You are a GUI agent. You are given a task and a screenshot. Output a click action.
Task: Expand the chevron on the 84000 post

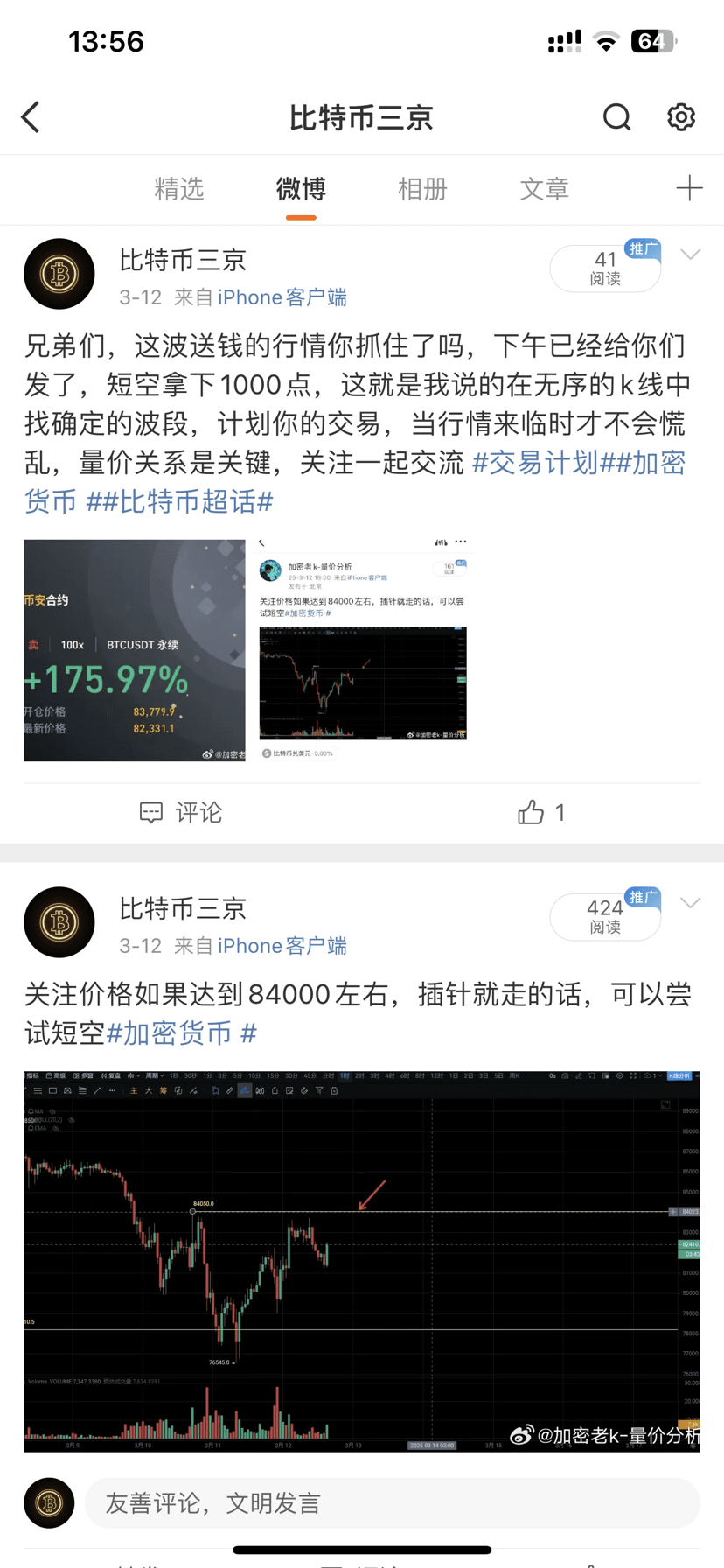tap(691, 903)
